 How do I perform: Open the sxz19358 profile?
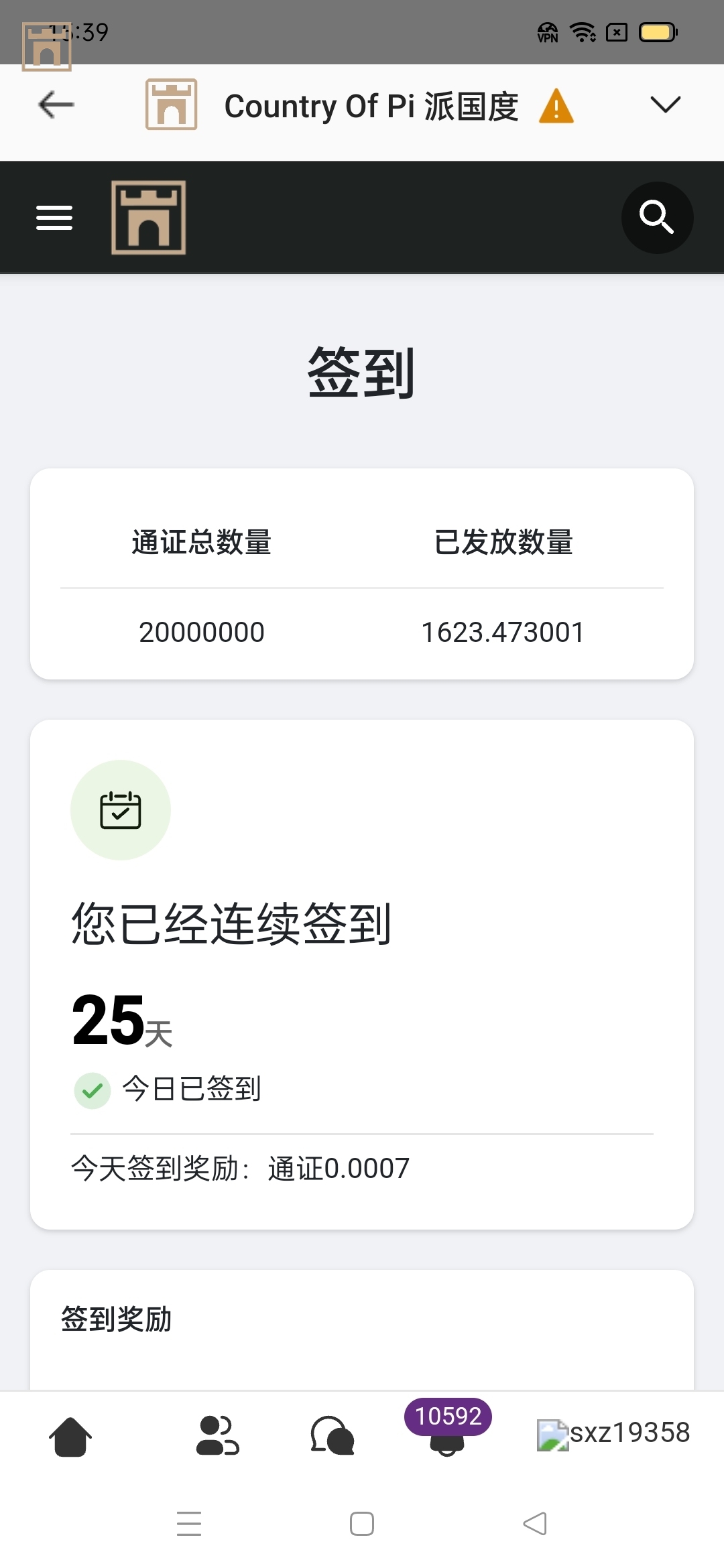pos(613,1434)
